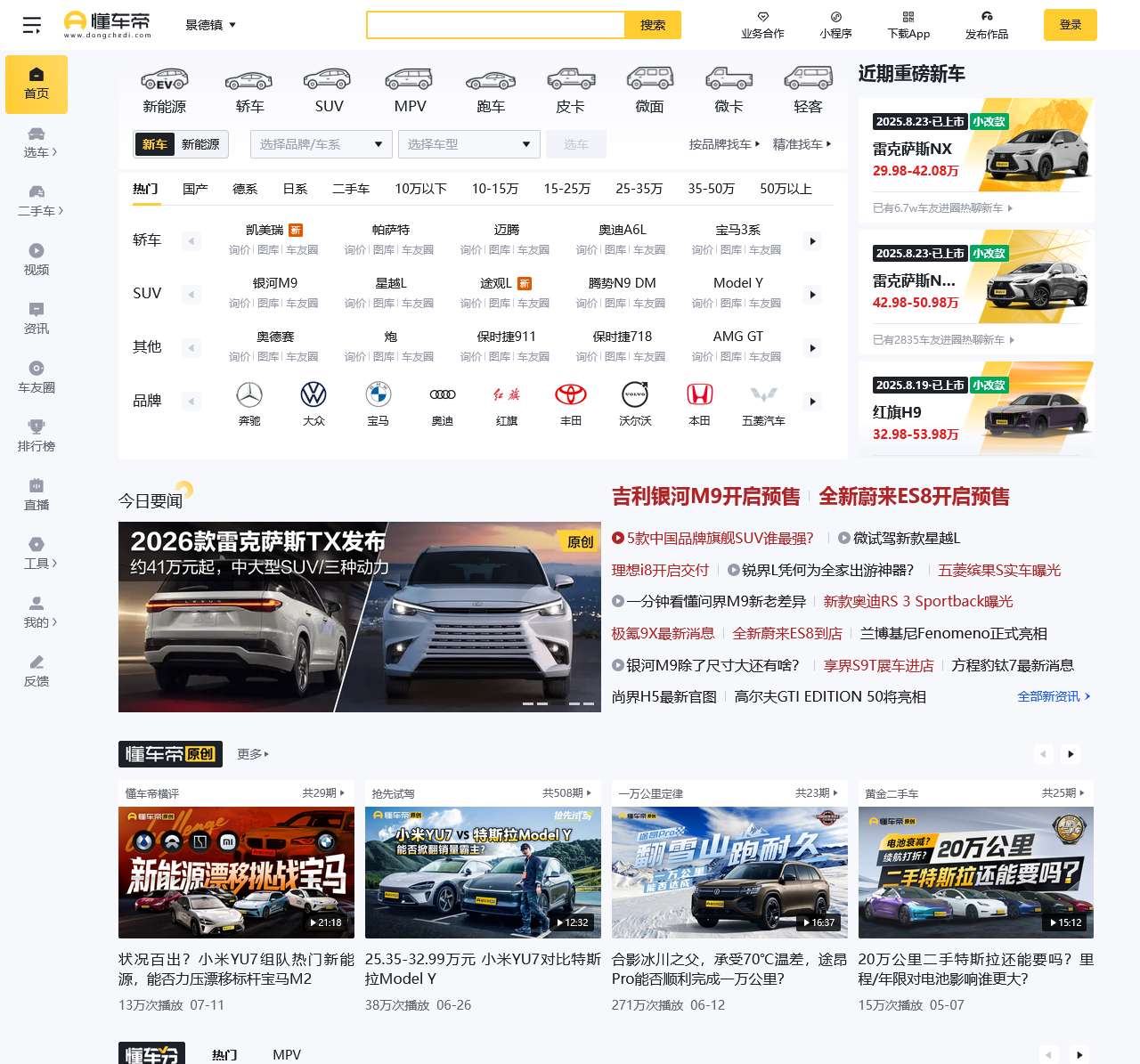Go to 排行榜 in the sidebar

click(37, 436)
